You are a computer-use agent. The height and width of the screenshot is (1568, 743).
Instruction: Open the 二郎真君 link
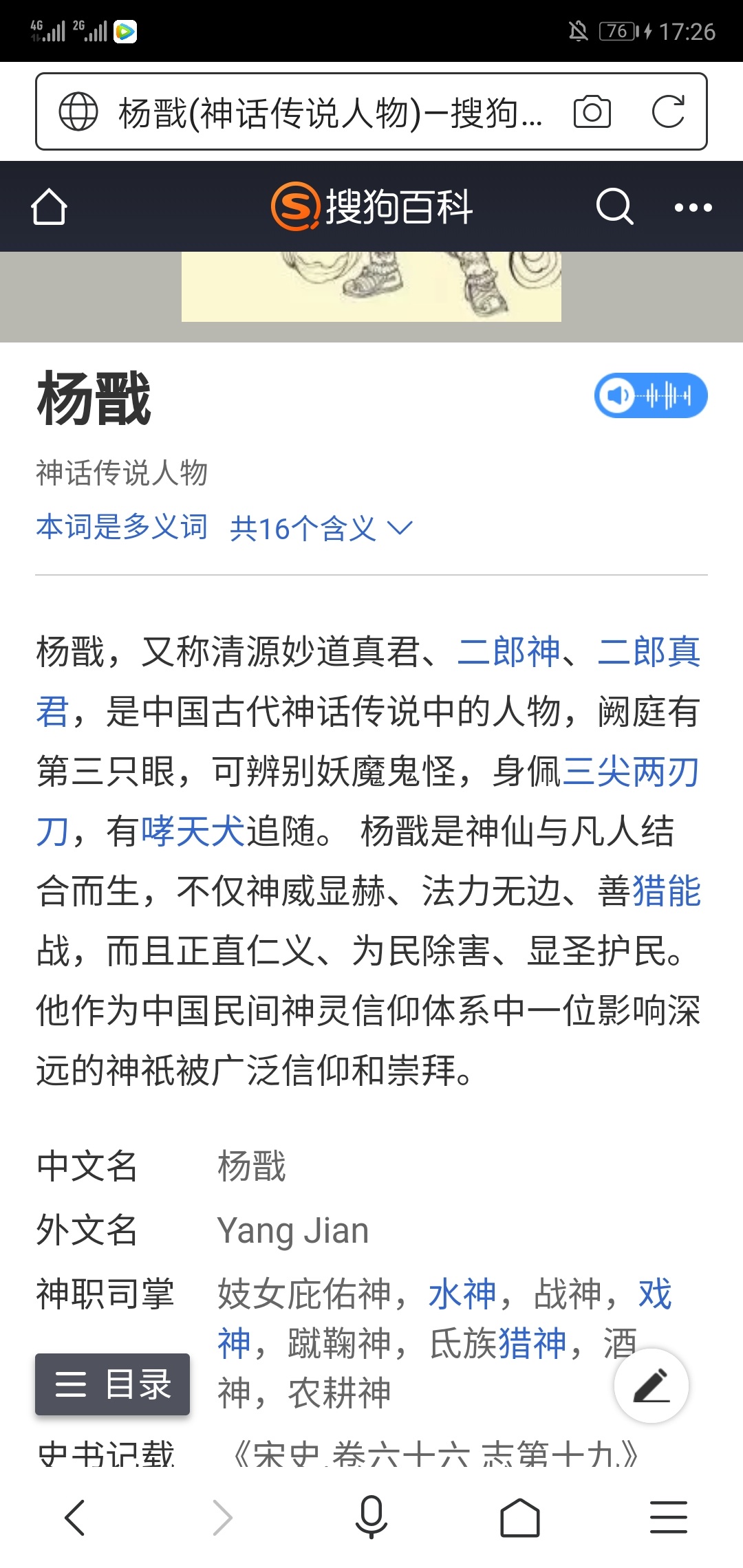pyautogui.click(x=648, y=651)
